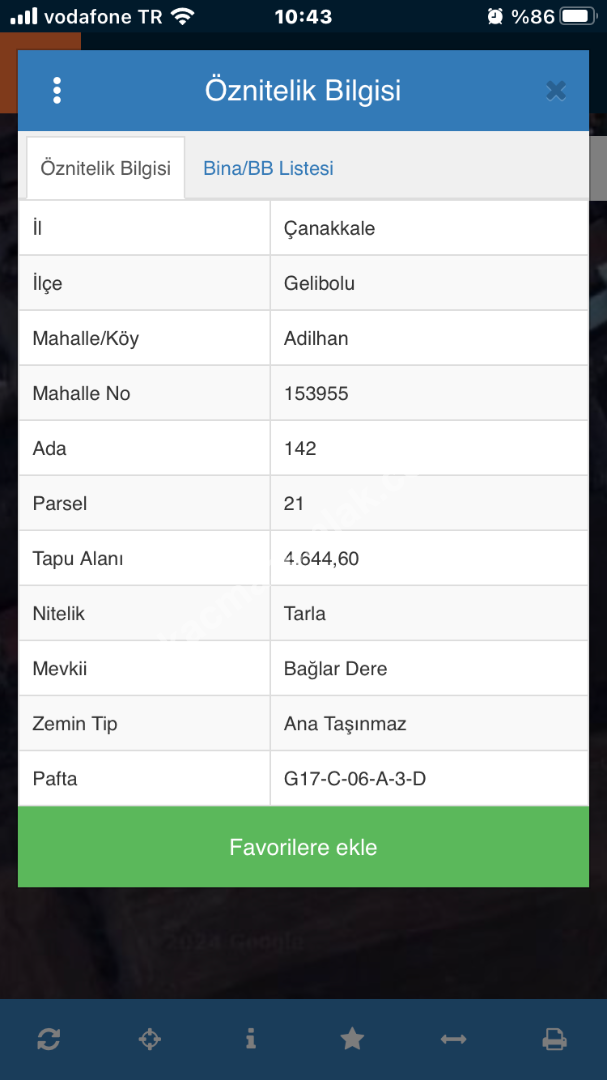Tap the print icon
The width and height of the screenshot is (607, 1080).
(x=554, y=1039)
